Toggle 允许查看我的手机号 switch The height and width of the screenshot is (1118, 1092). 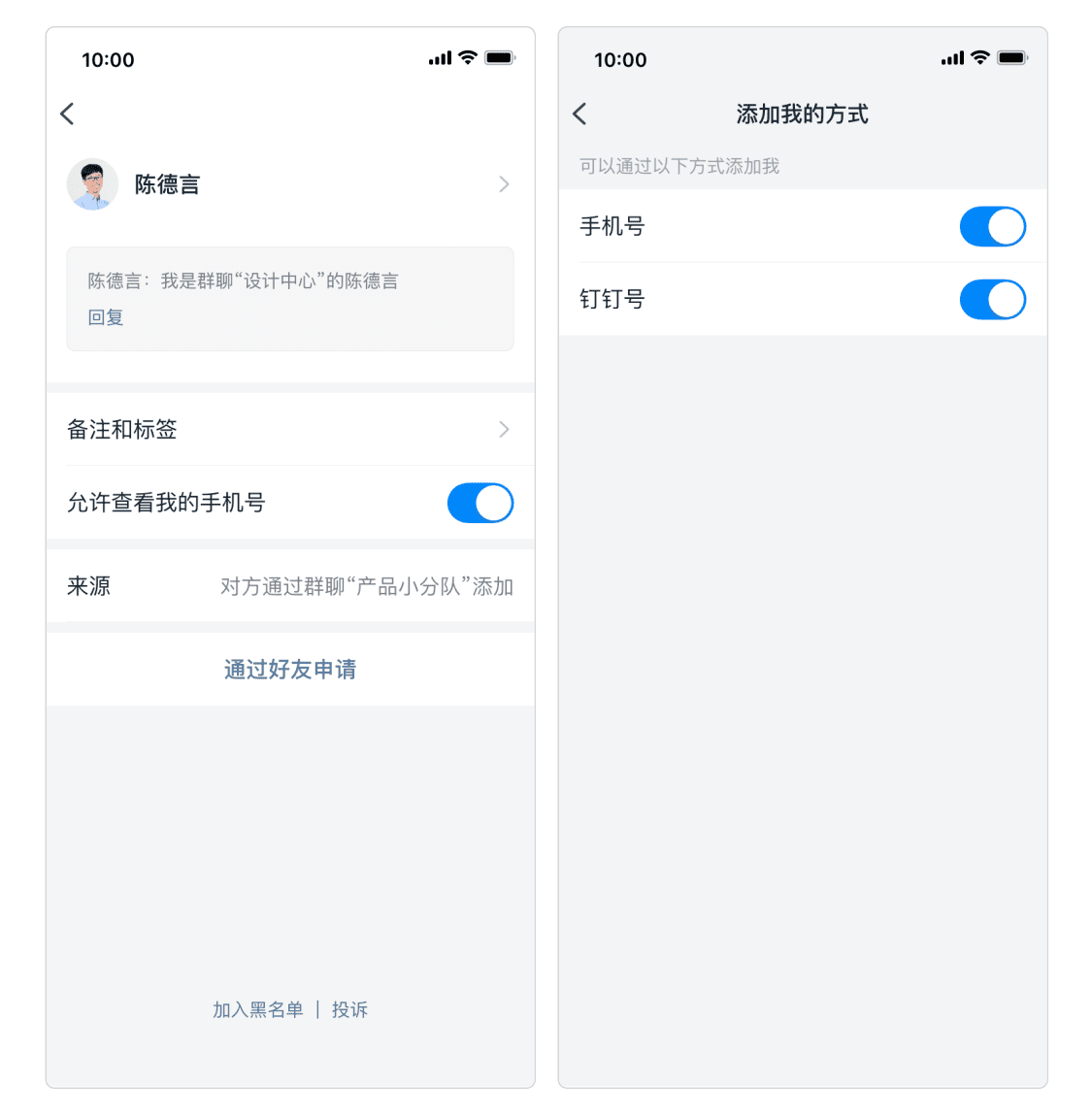tap(480, 503)
